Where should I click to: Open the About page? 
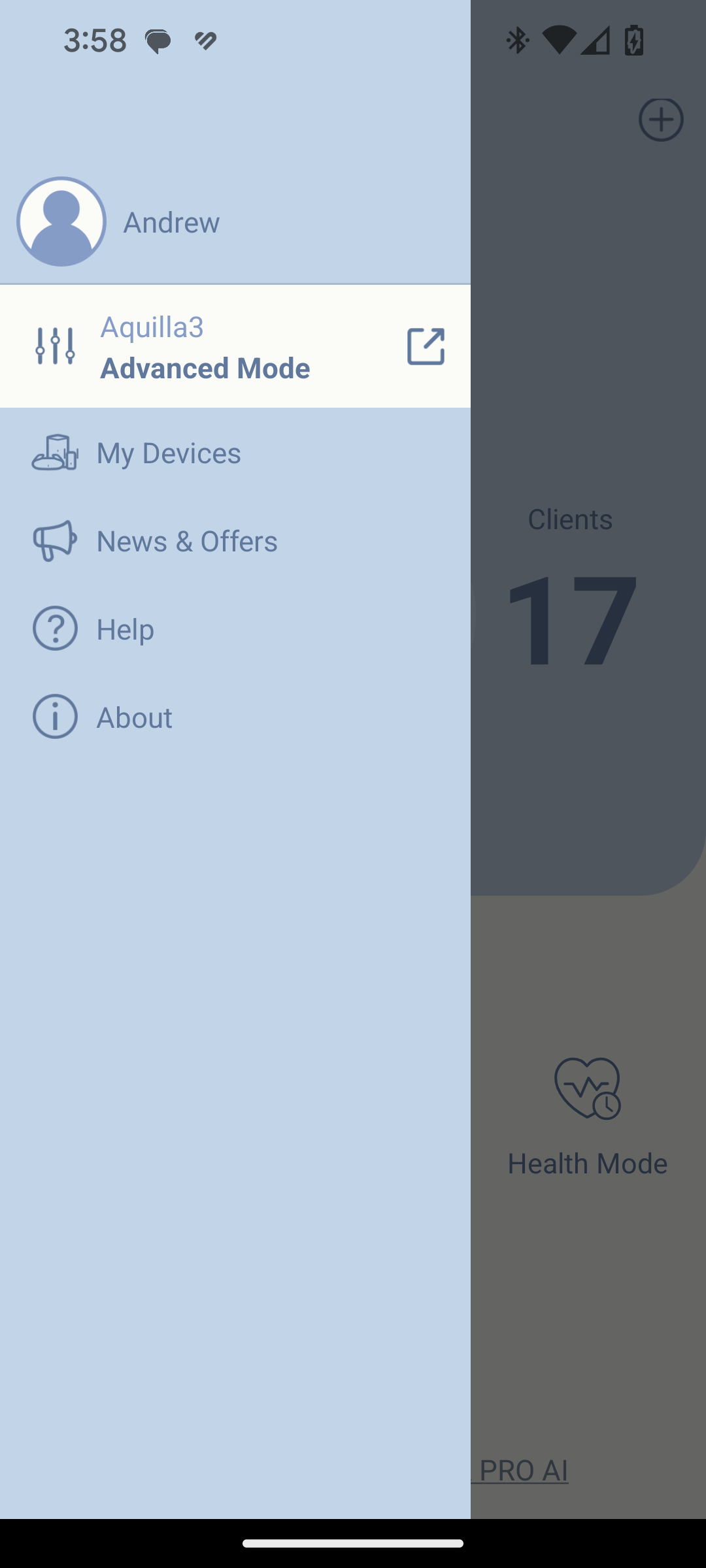pos(235,717)
